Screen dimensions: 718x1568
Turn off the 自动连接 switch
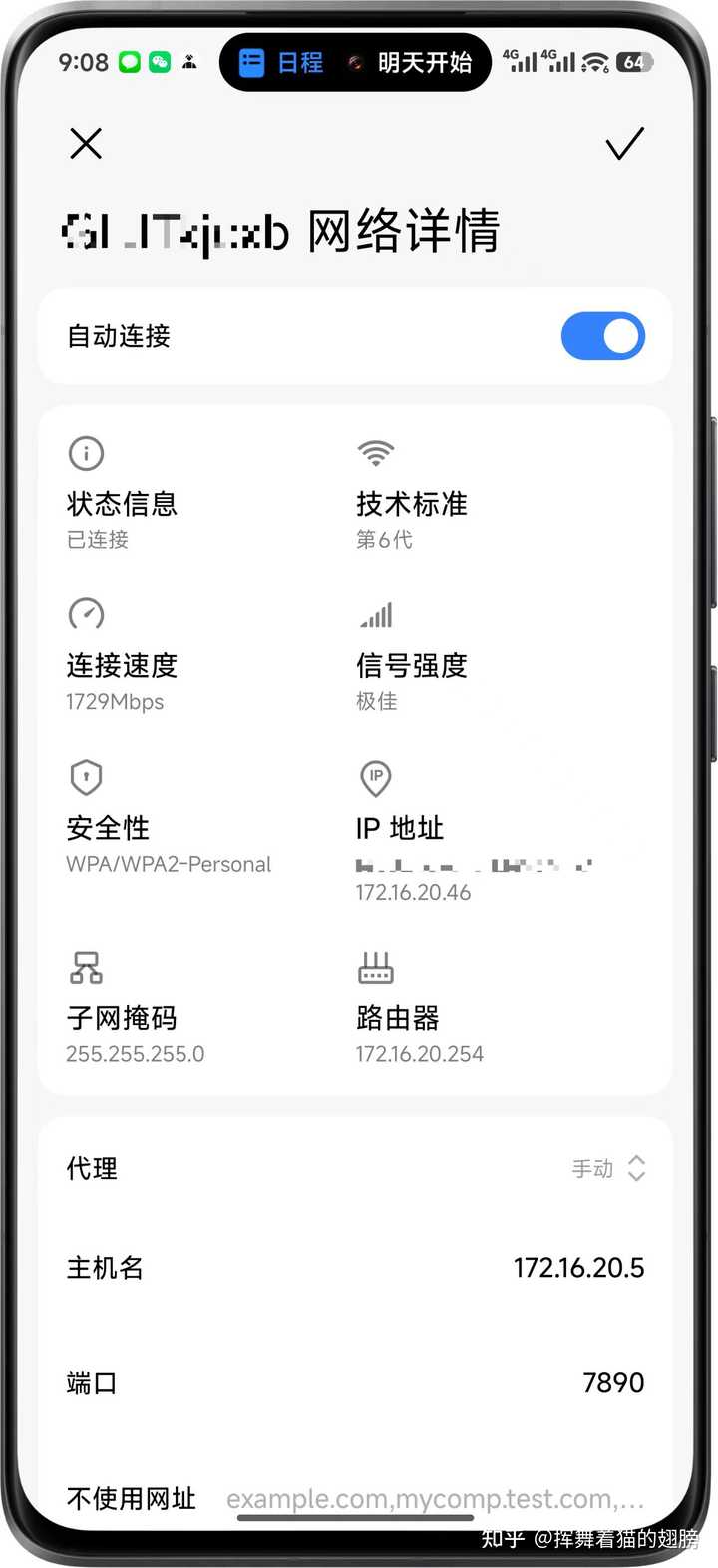point(602,337)
